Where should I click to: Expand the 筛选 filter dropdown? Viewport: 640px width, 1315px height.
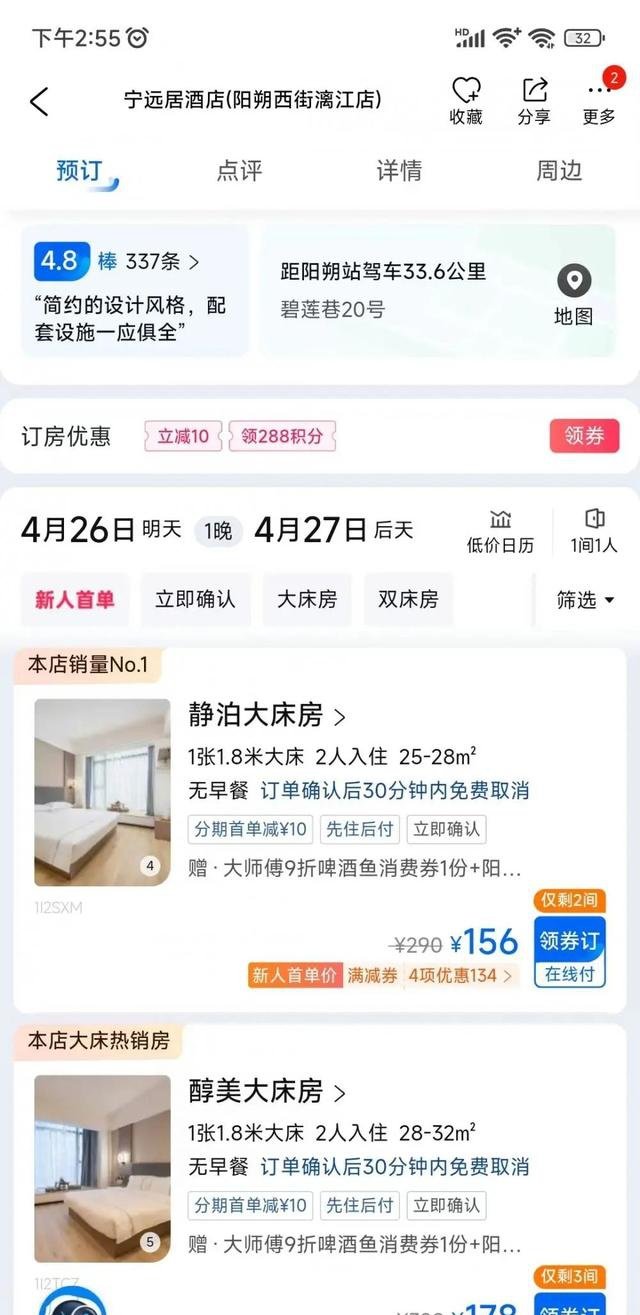click(585, 600)
